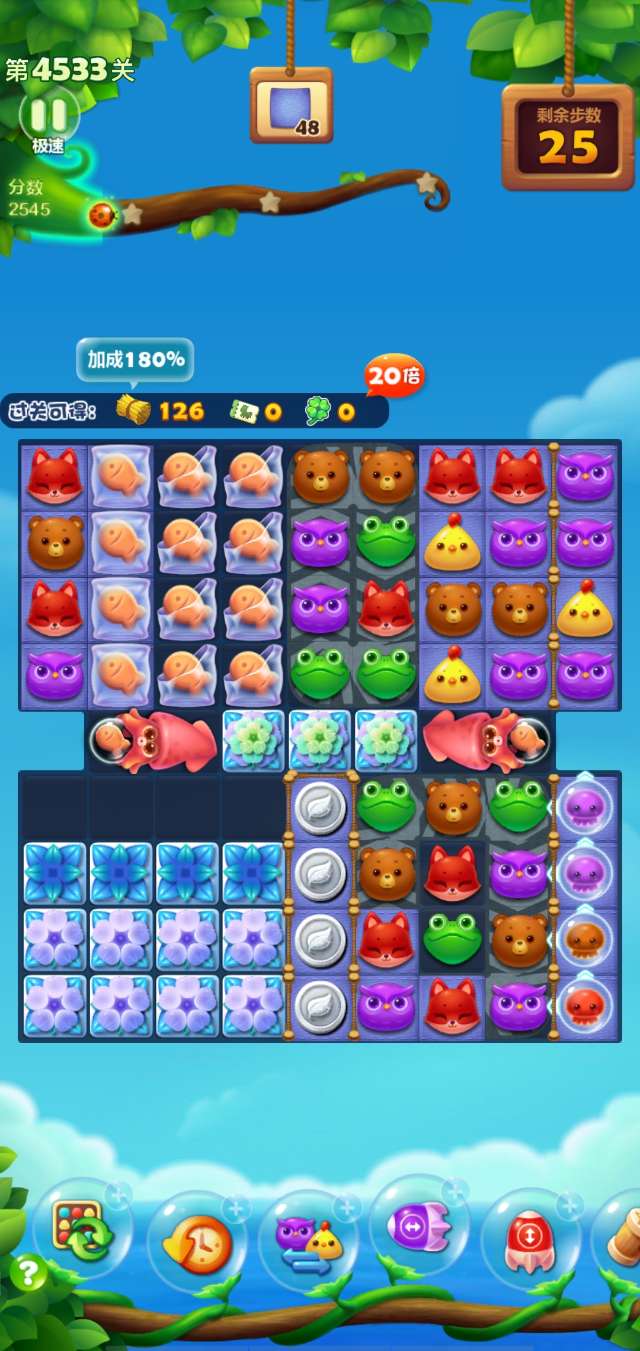Open the green help question mark
This screenshot has width=640, height=1351.
click(28, 1273)
